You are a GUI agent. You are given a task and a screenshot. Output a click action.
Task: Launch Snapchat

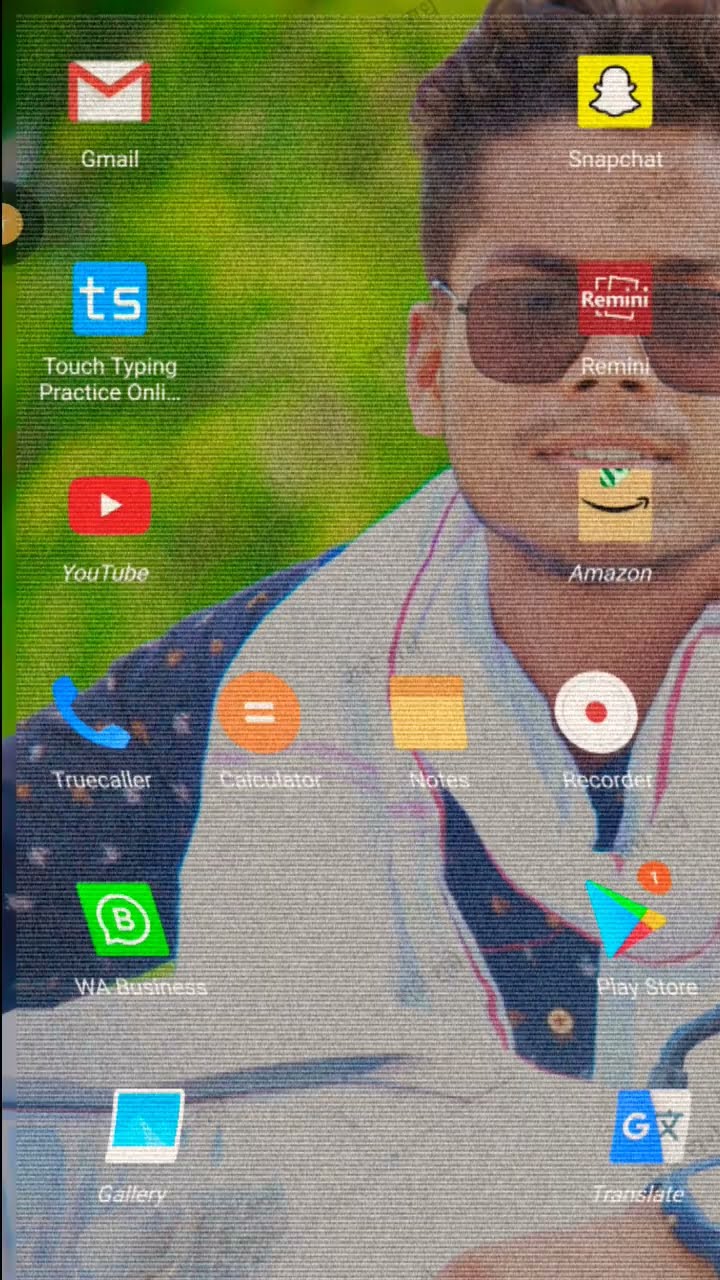615,93
